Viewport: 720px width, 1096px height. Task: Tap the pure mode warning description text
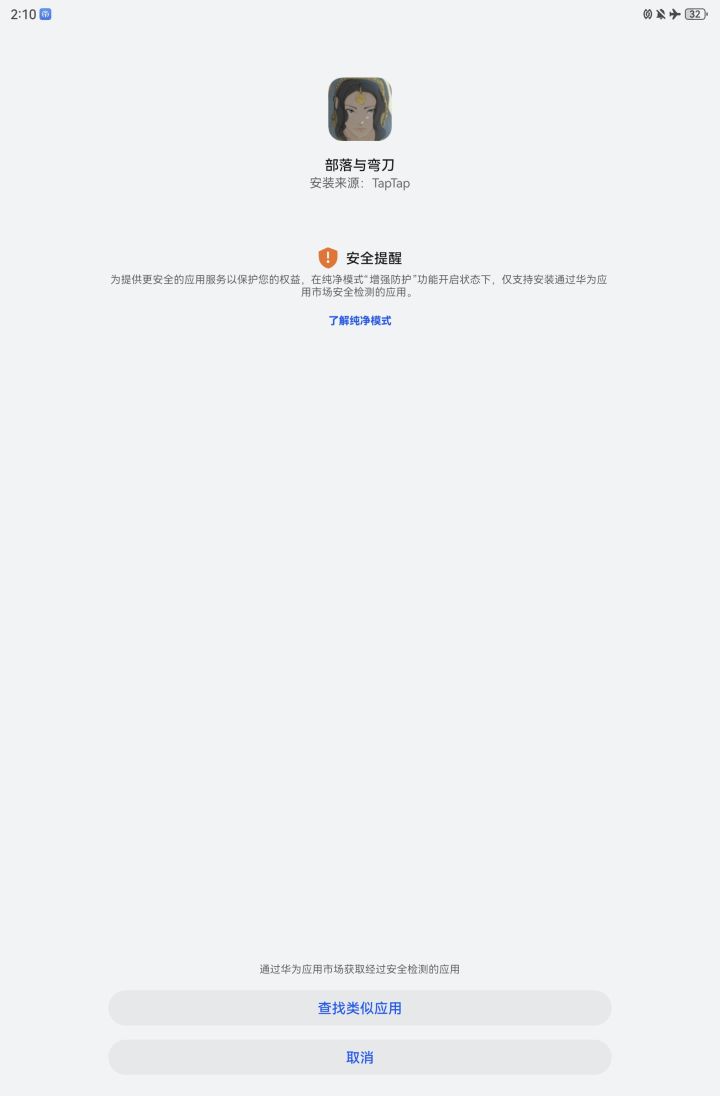(x=360, y=286)
